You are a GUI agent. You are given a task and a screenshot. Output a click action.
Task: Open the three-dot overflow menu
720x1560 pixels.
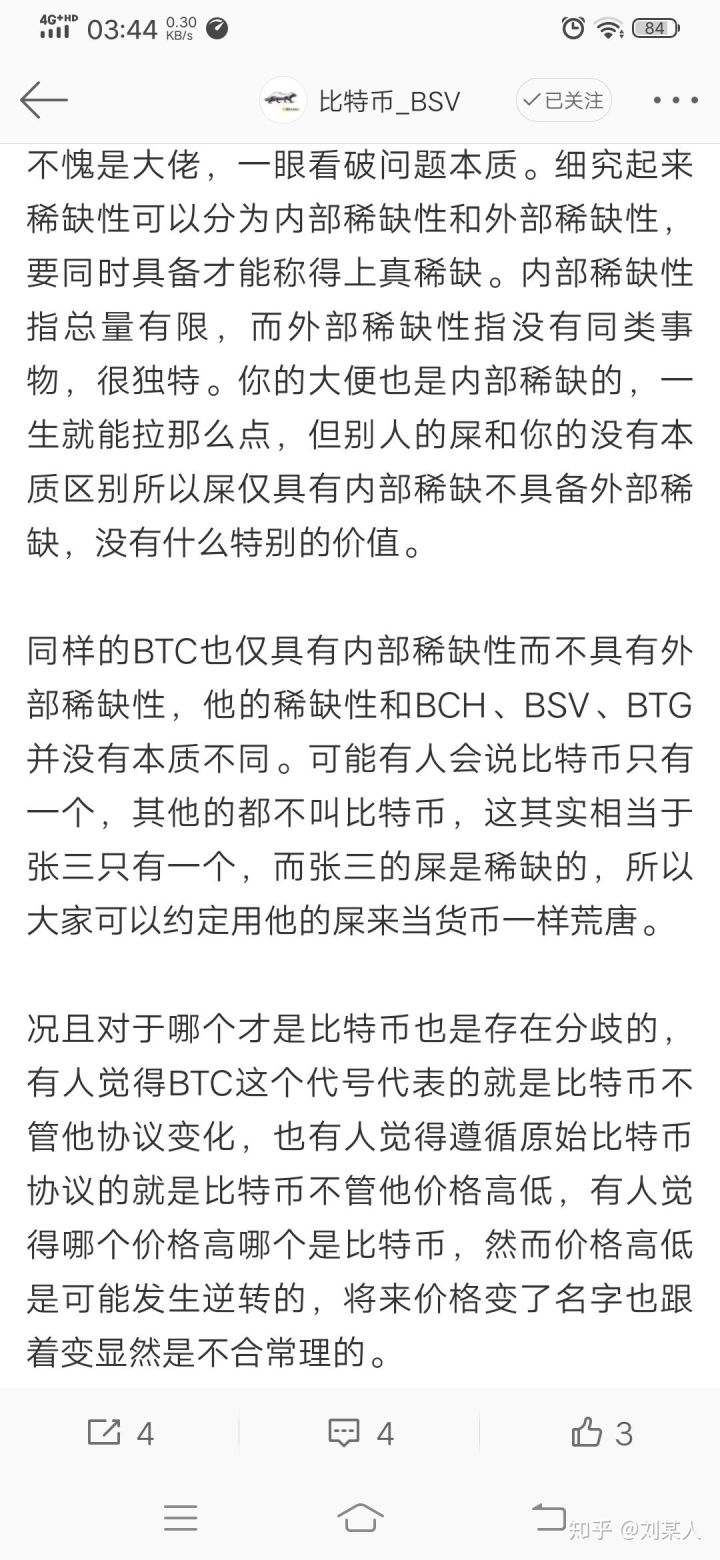(675, 100)
